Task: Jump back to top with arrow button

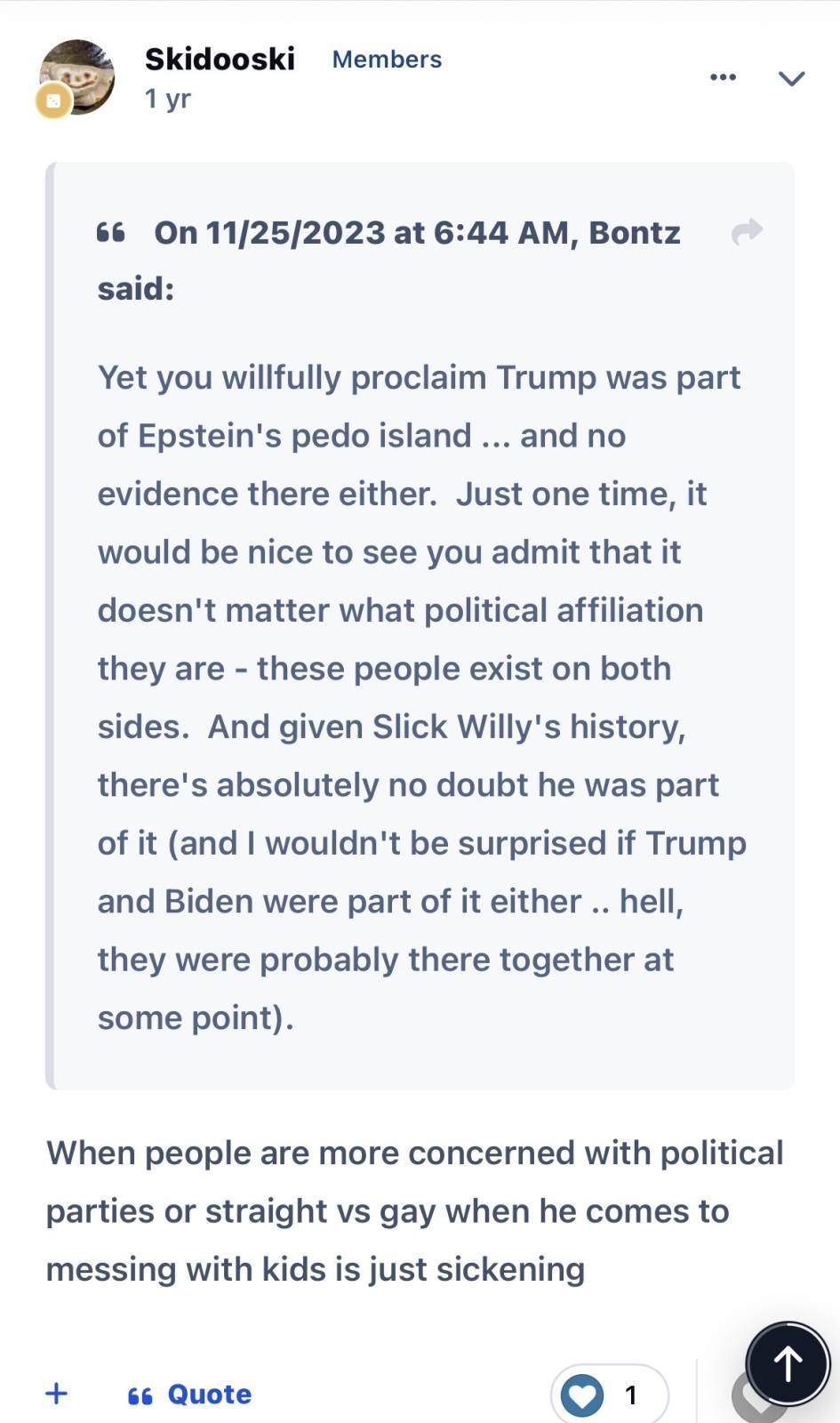Action: click(788, 1363)
